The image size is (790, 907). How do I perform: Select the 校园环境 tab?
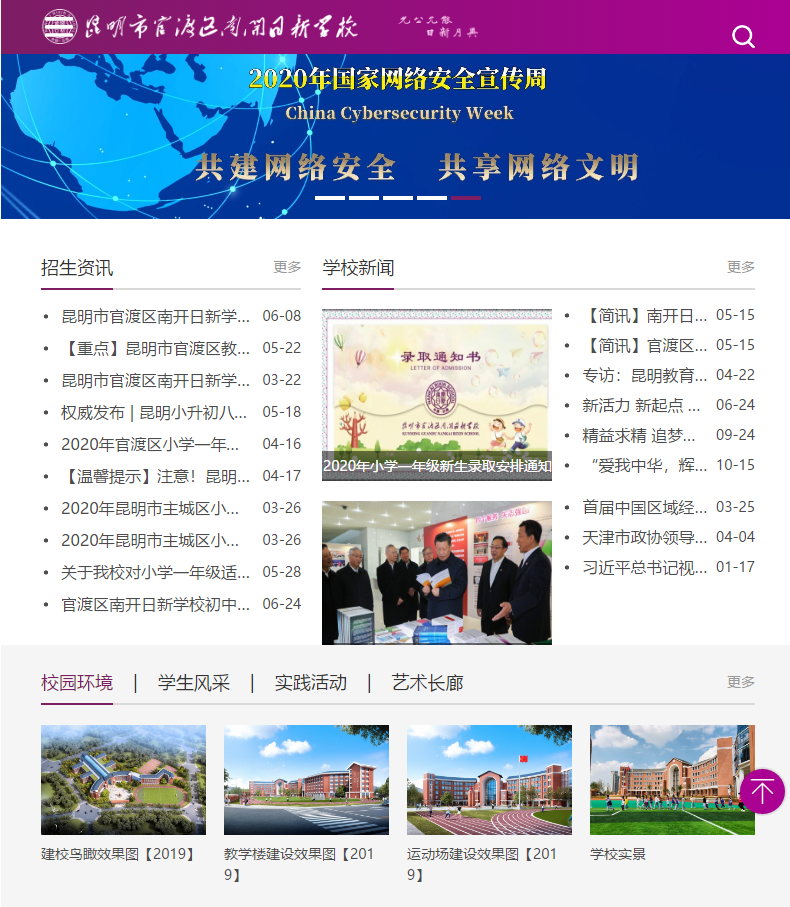coord(77,683)
